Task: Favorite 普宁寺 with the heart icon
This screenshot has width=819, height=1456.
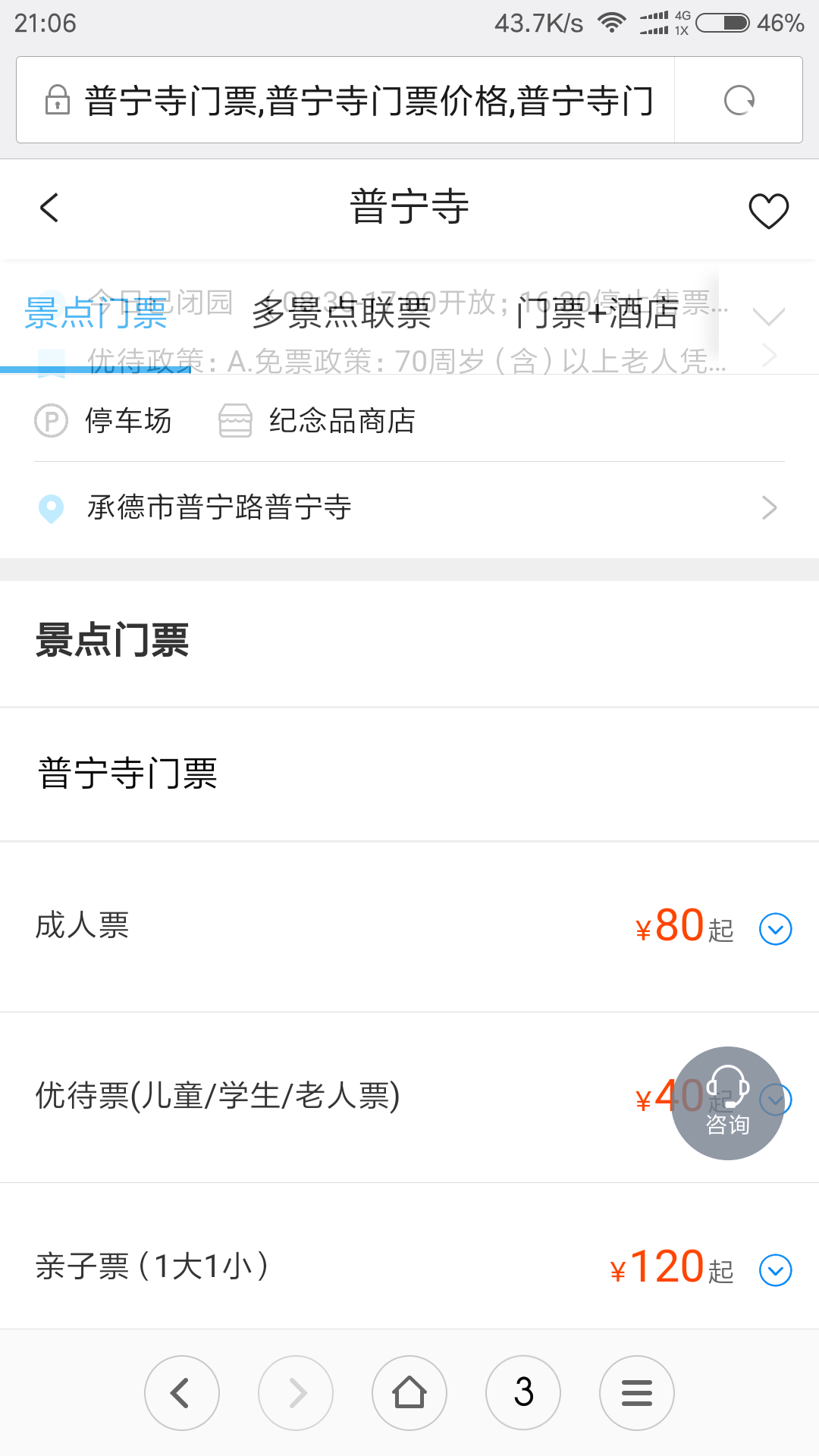Action: click(768, 210)
